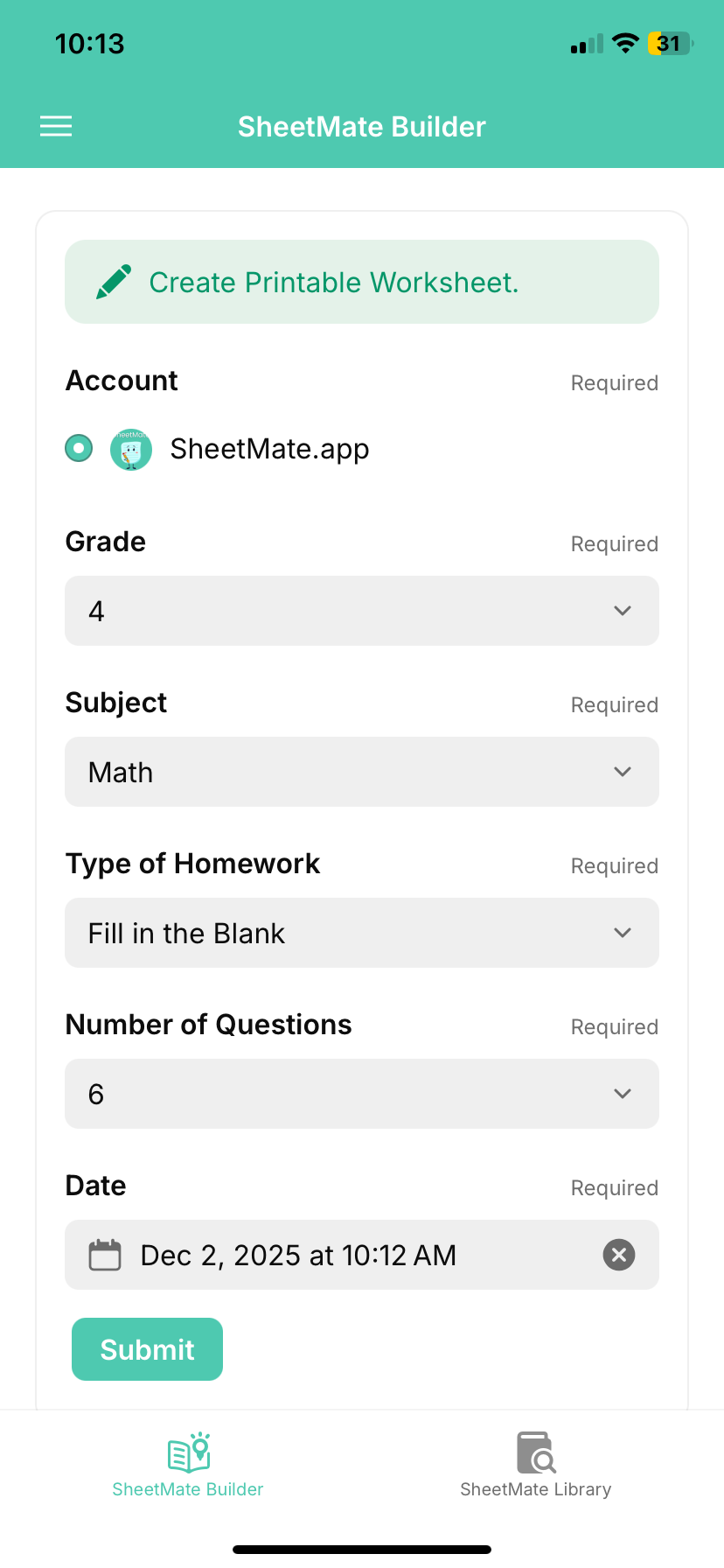
Task: Tap the SheetMate.app account avatar icon
Action: [130, 449]
